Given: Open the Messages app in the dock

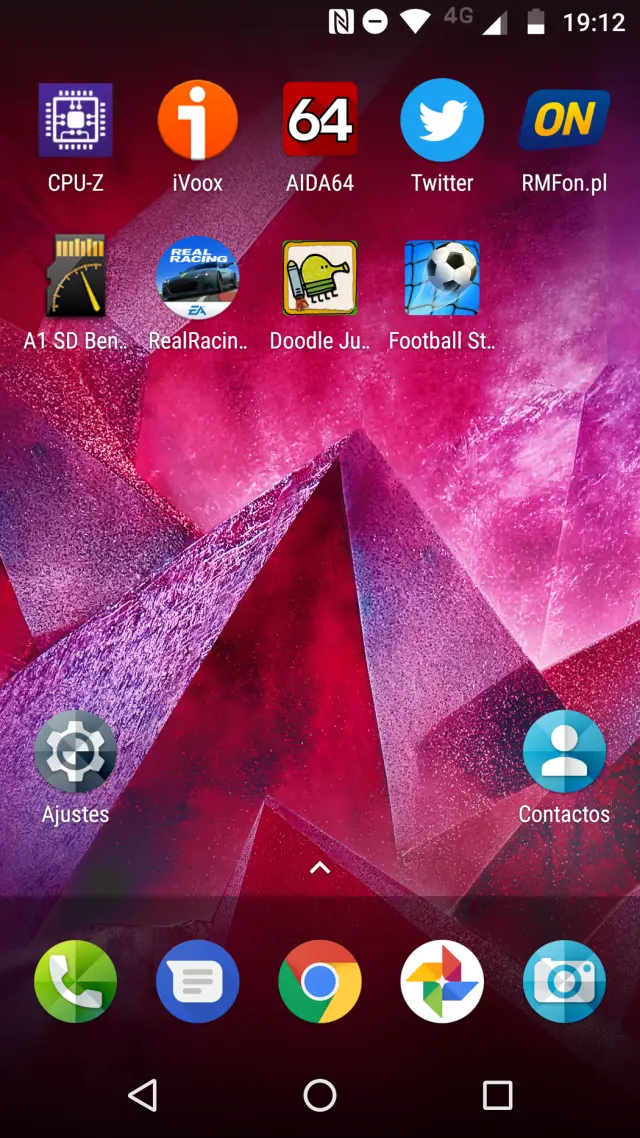Looking at the screenshot, I should 197,982.
